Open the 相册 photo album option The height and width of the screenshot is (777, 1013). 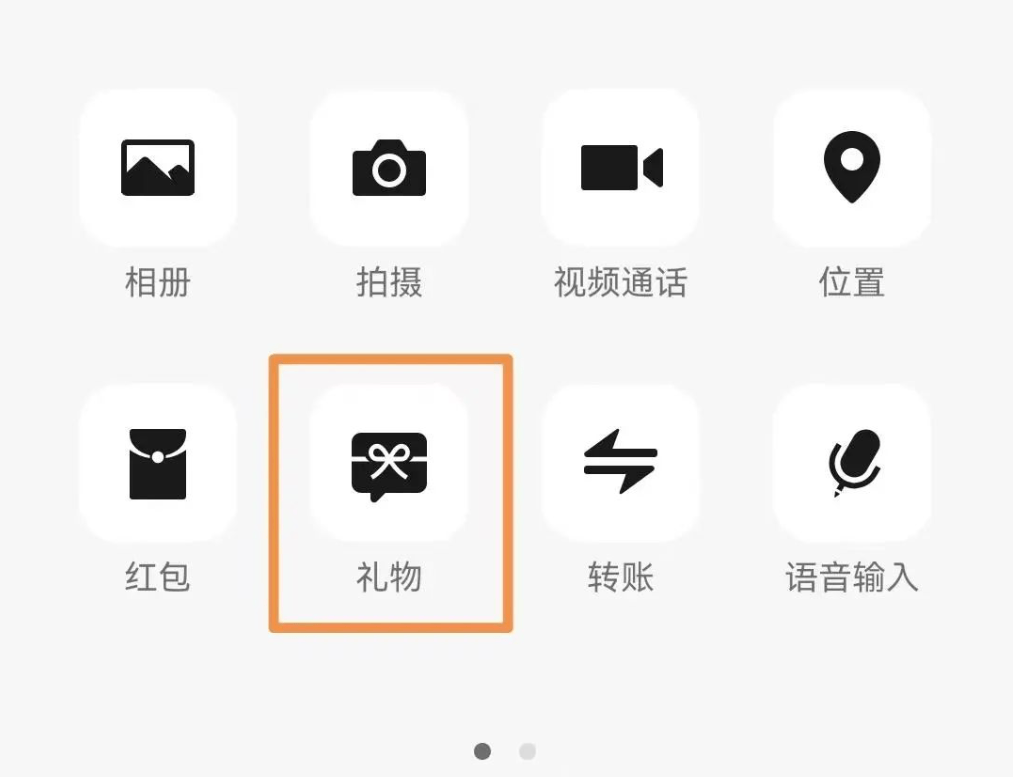[158, 168]
